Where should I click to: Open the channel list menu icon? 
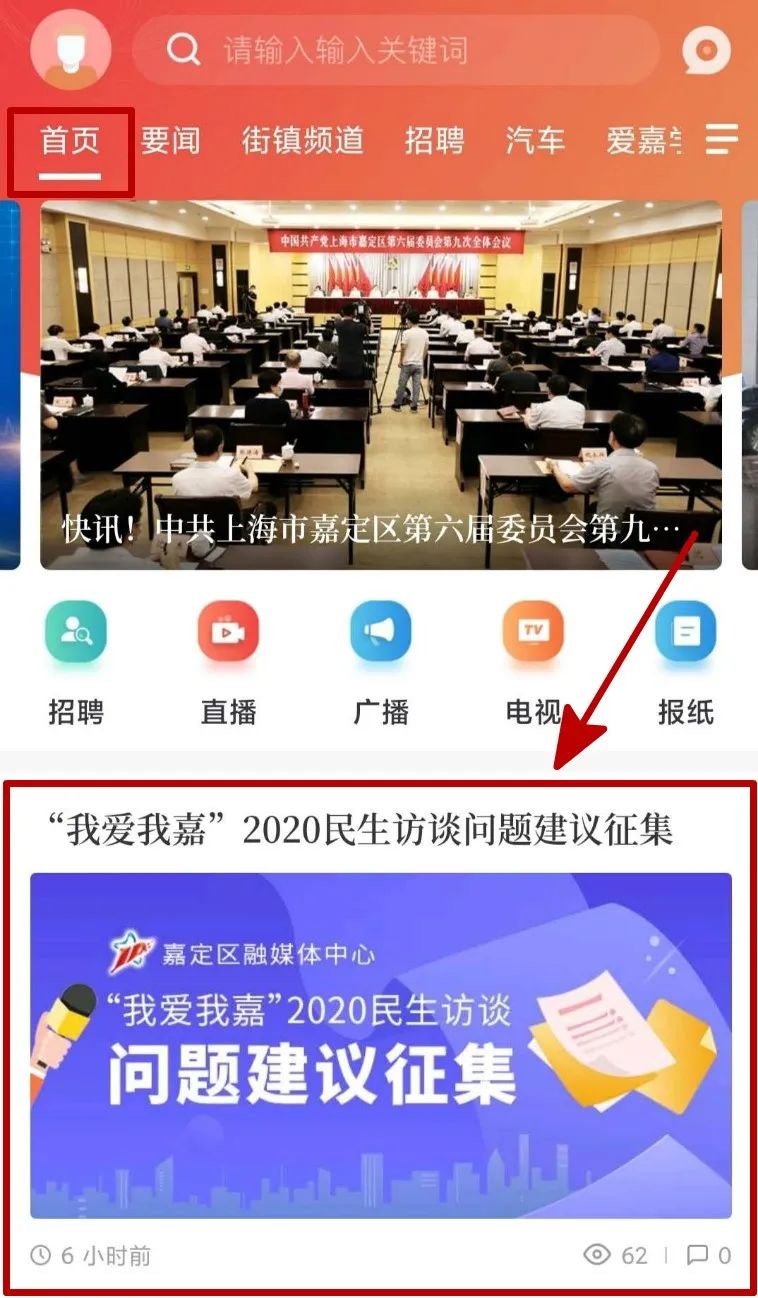(722, 139)
